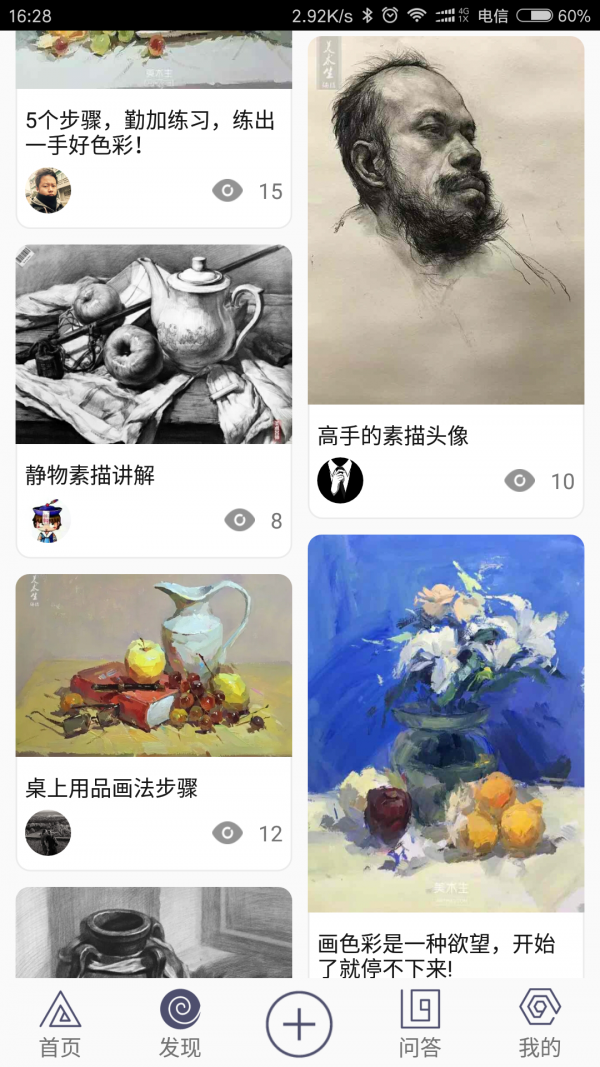This screenshot has height=1067, width=600.
Task: Open the 5个步骤，勤加练习 post
Action: (150, 133)
